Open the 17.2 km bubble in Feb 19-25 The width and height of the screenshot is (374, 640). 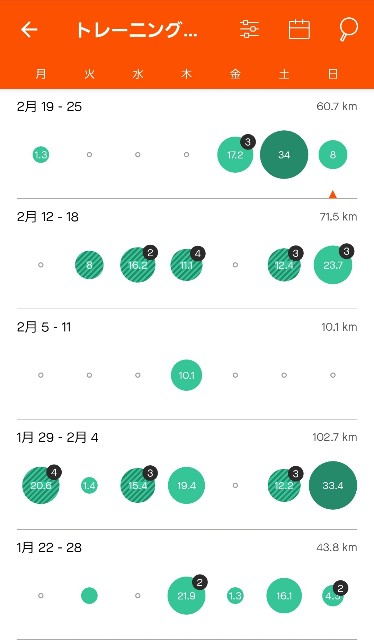coord(235,155)
